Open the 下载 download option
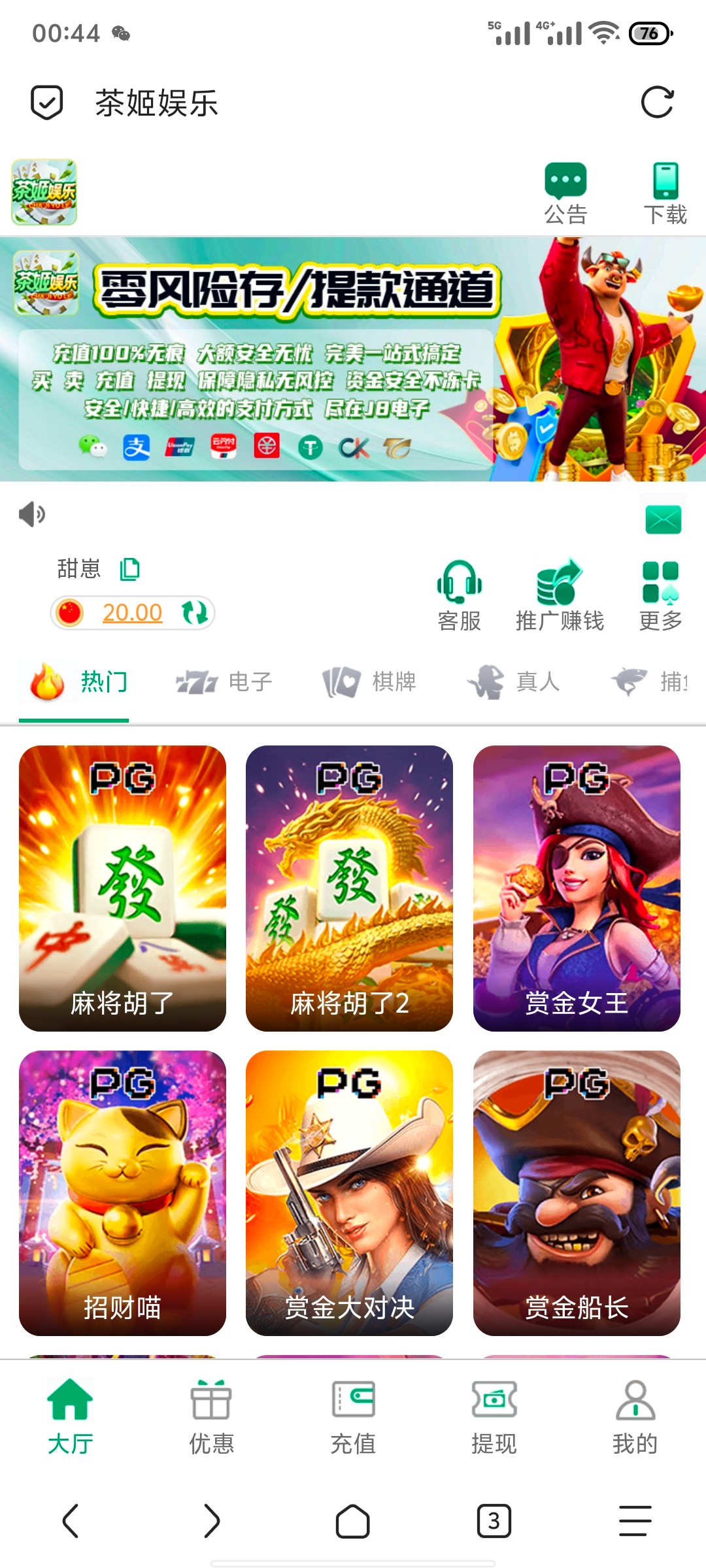The image size is (706, 1568). click(665, 194)
